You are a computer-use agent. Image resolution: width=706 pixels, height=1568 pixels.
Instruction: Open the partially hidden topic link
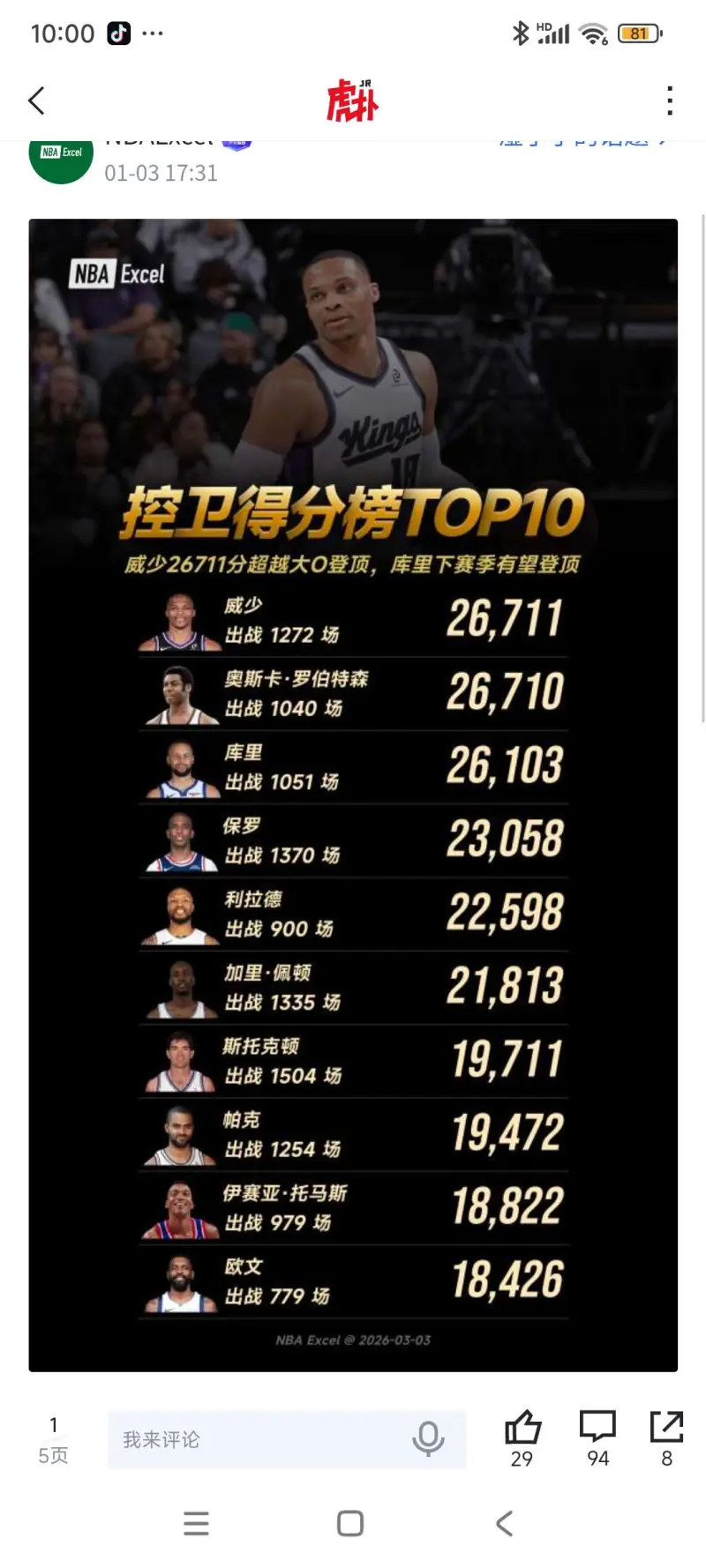(582, 143)
